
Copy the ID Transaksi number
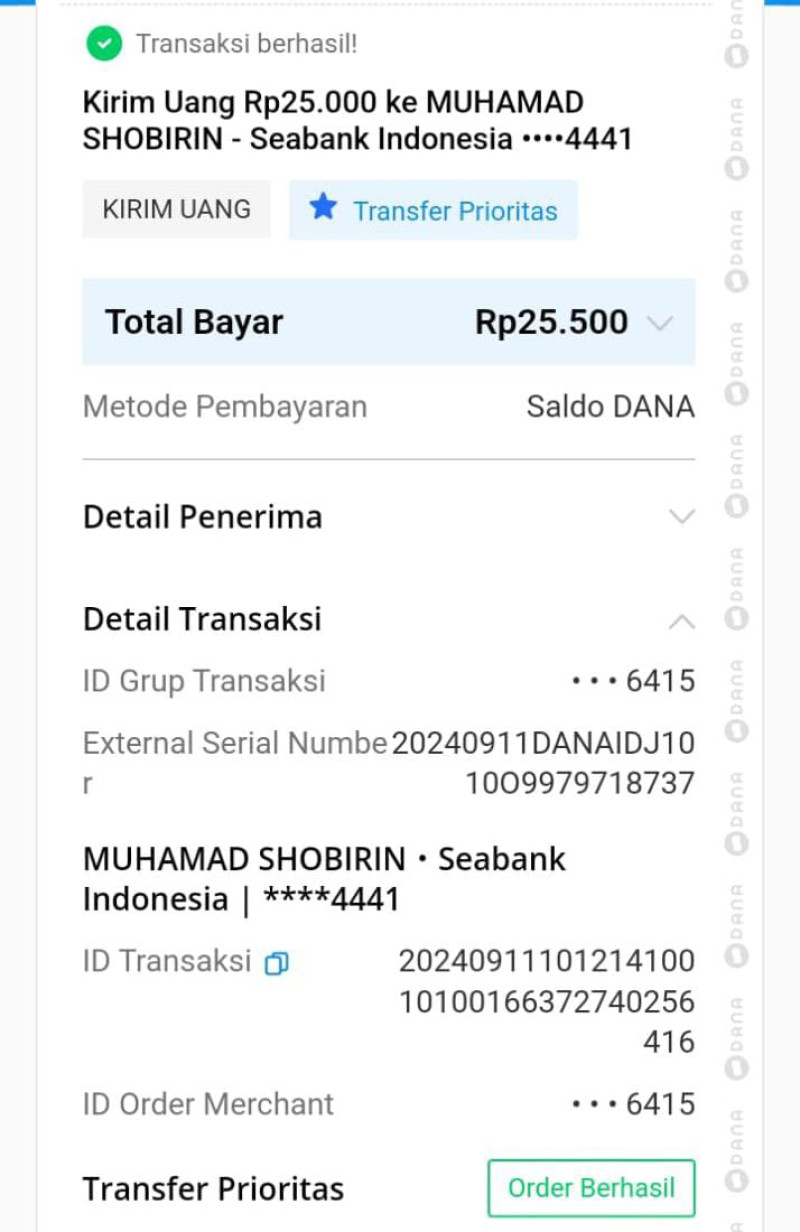pos(276,963)
